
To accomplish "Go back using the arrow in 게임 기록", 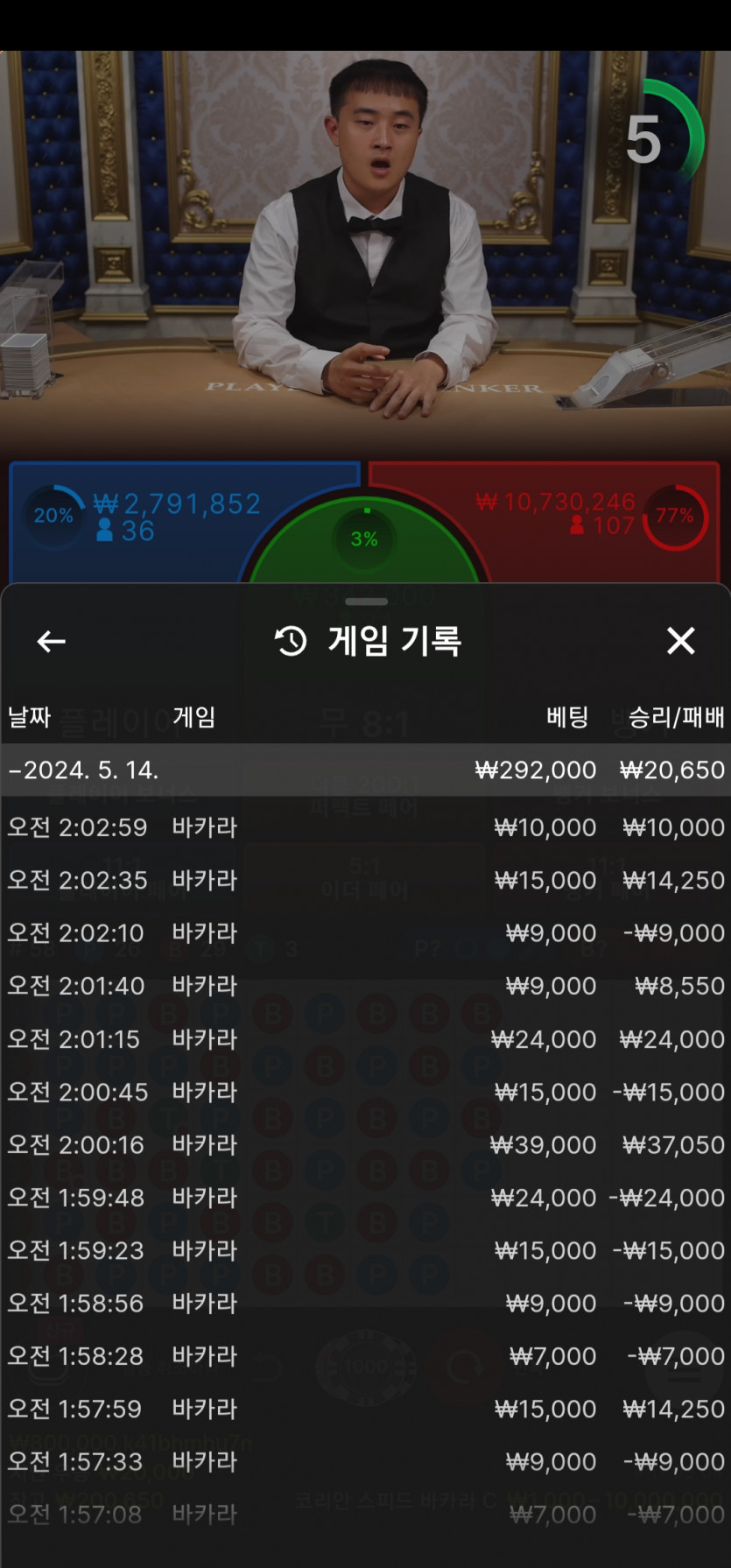I will click(x=52, y=642).
